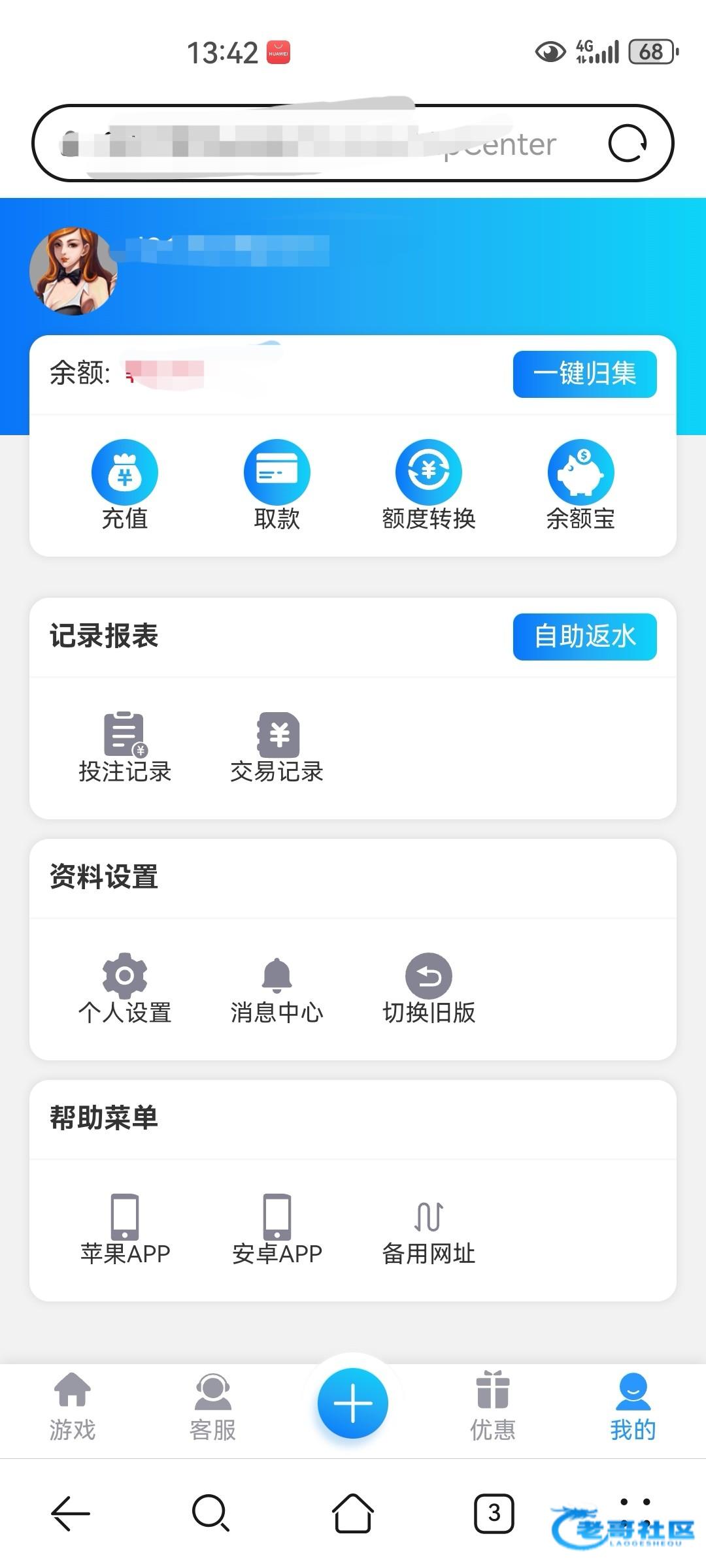Screen dimensions: 706x1568
Task: Tap the center plus button
Action: point(353,1403)
